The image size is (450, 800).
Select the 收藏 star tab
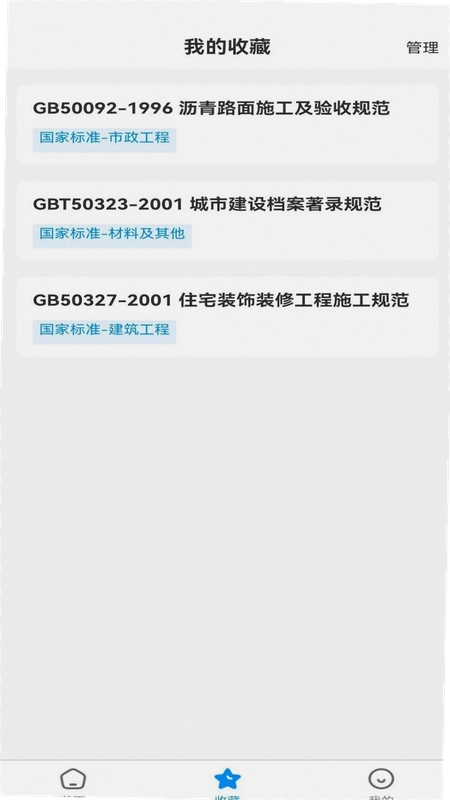tap(227, 783)
